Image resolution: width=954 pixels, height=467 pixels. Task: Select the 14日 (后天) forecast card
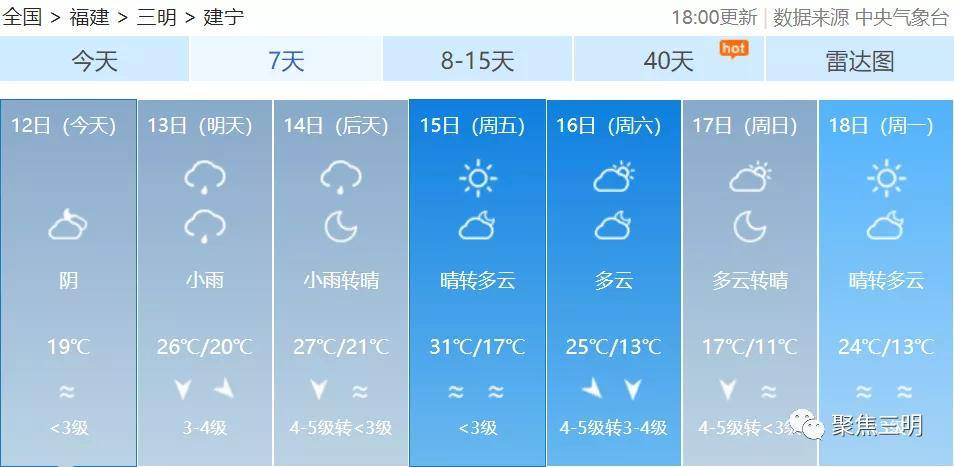point(341,282)
